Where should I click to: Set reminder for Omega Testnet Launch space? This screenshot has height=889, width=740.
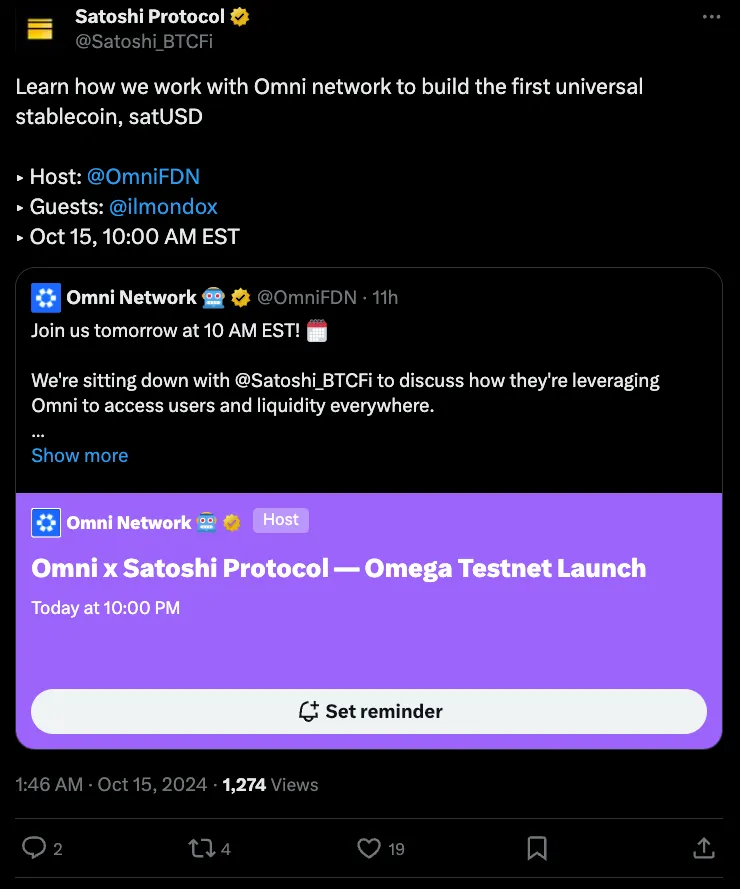(369, 711)
